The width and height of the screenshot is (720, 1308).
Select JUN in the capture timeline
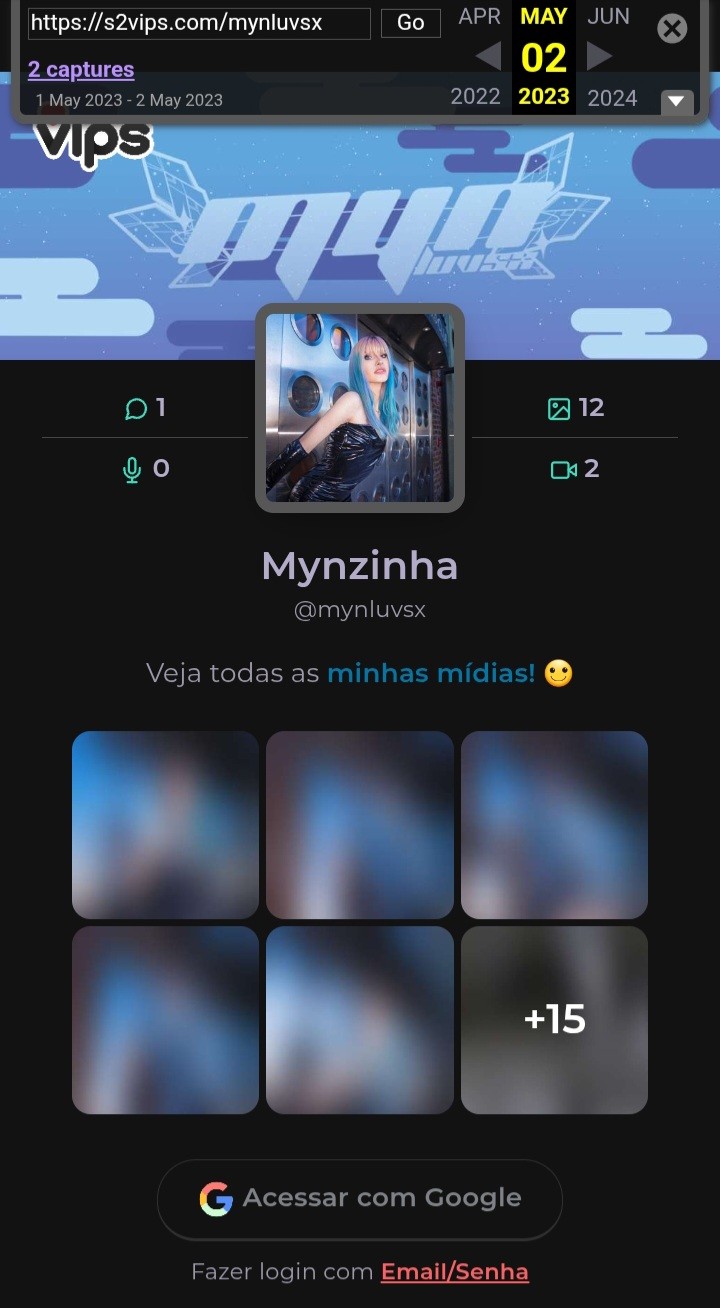(608, 17)
